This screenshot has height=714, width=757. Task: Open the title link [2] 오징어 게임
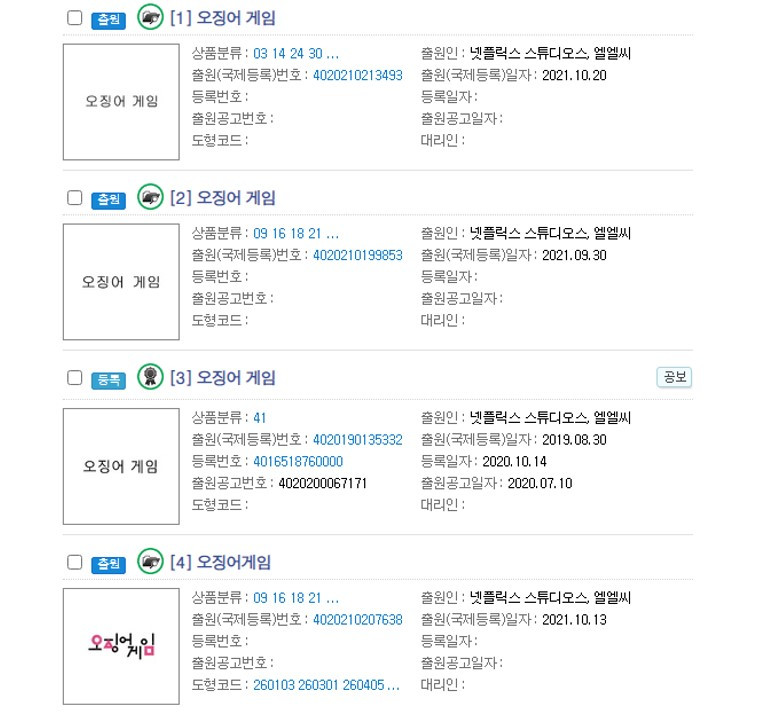223,198
